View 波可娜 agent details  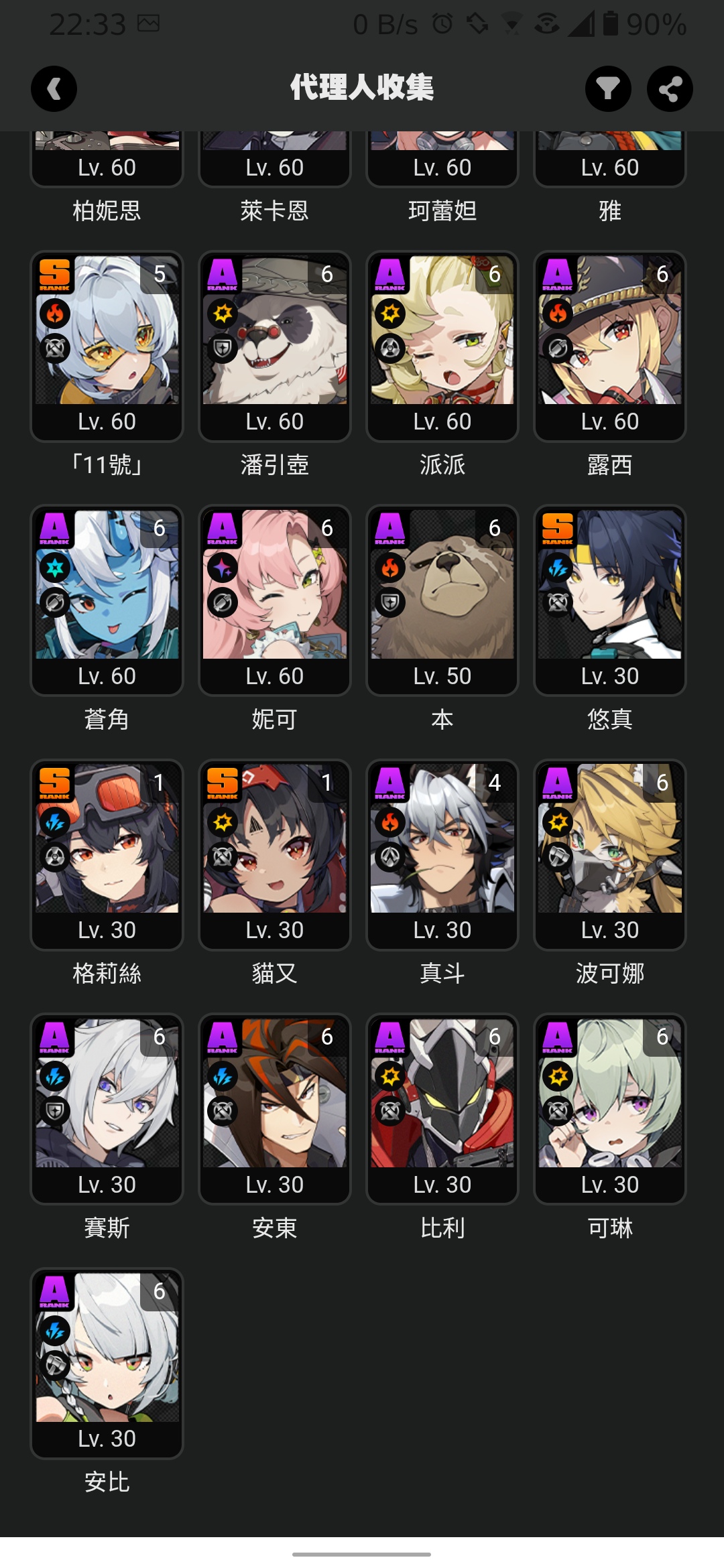[610, 854]
